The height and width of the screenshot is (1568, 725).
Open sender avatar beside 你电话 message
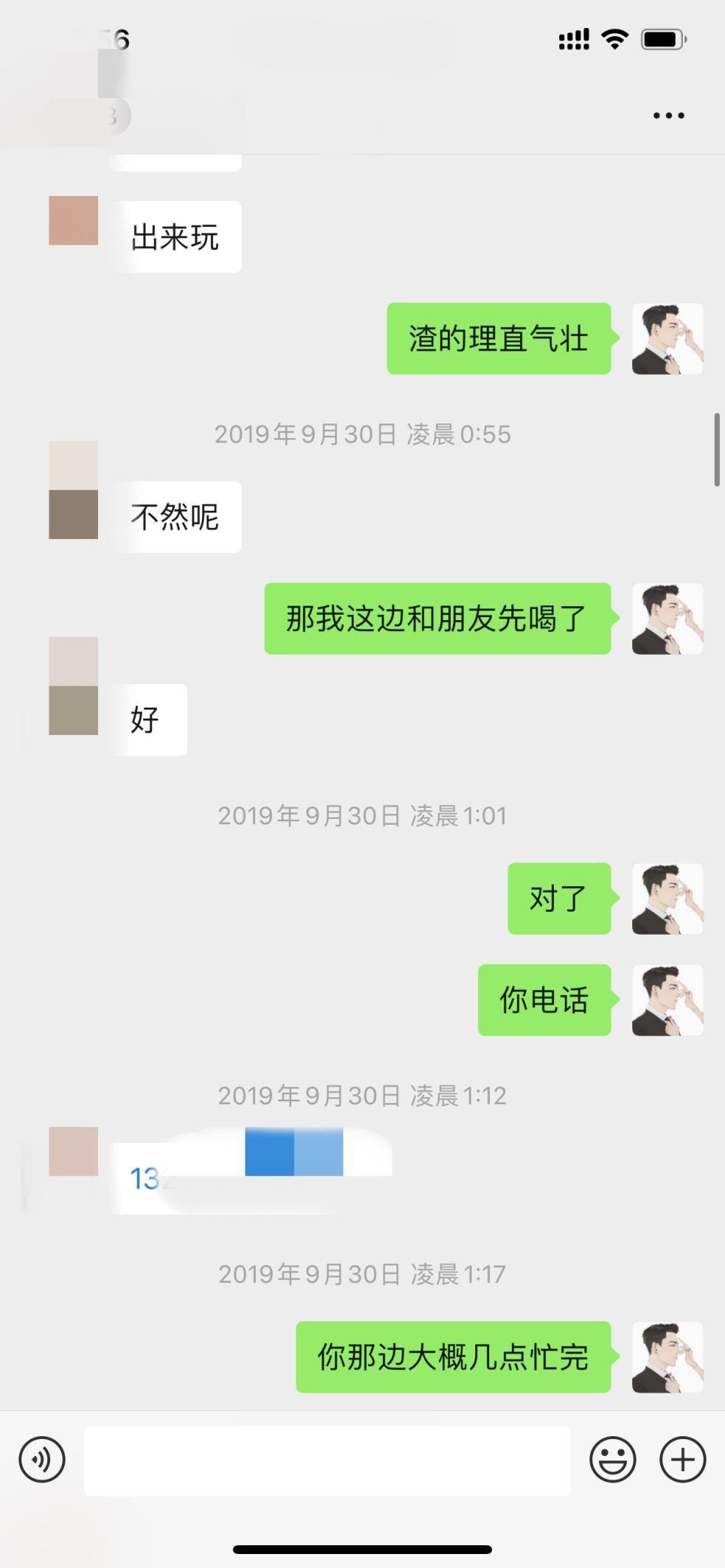click(x=668, y=1000)
